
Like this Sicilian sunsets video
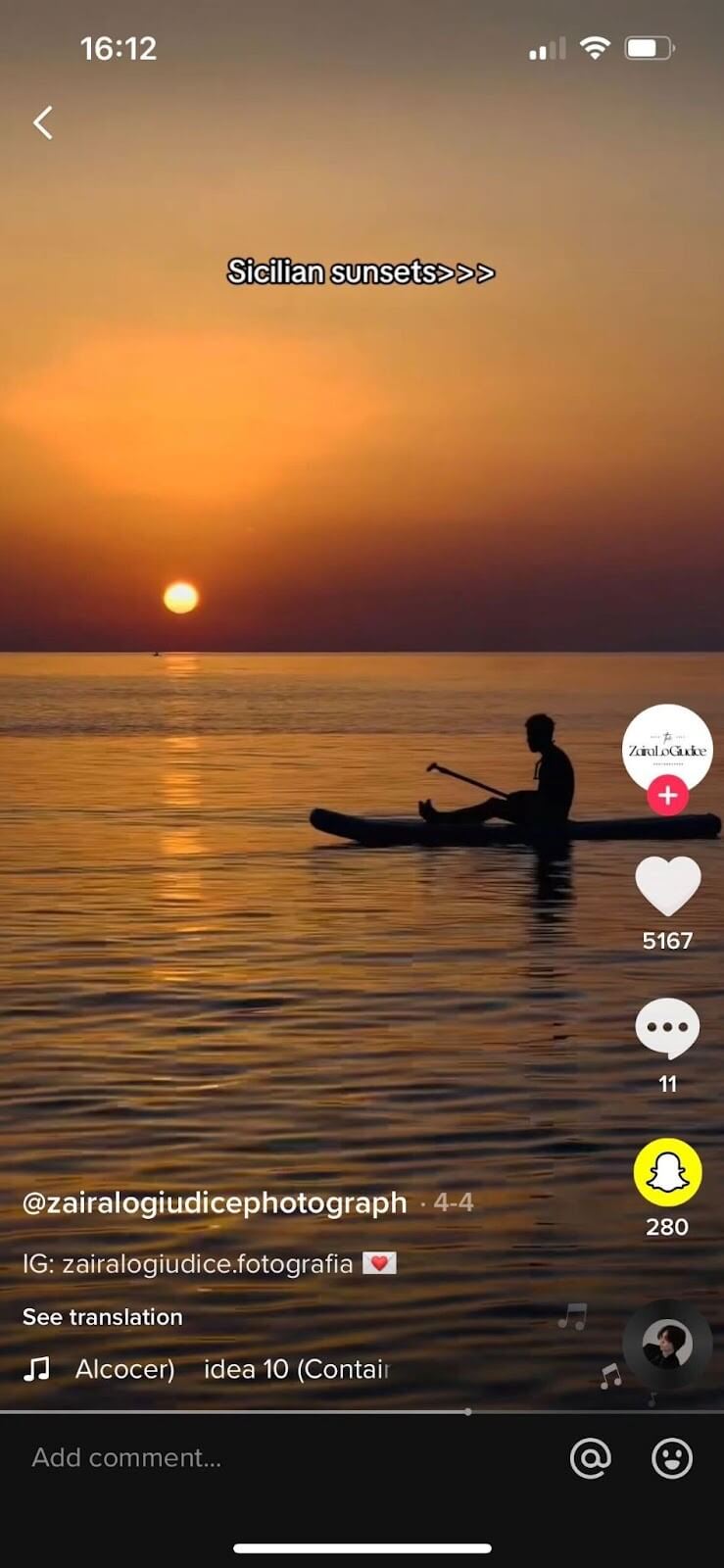coord(667,887)
